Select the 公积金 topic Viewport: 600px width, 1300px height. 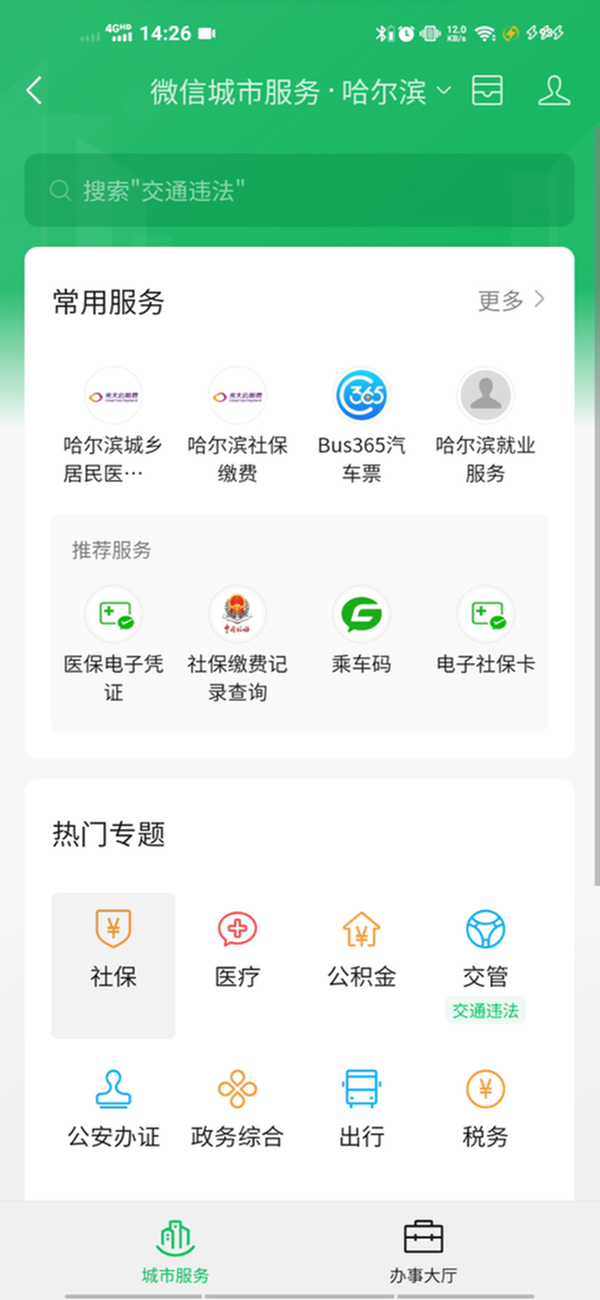click(361, 950)
